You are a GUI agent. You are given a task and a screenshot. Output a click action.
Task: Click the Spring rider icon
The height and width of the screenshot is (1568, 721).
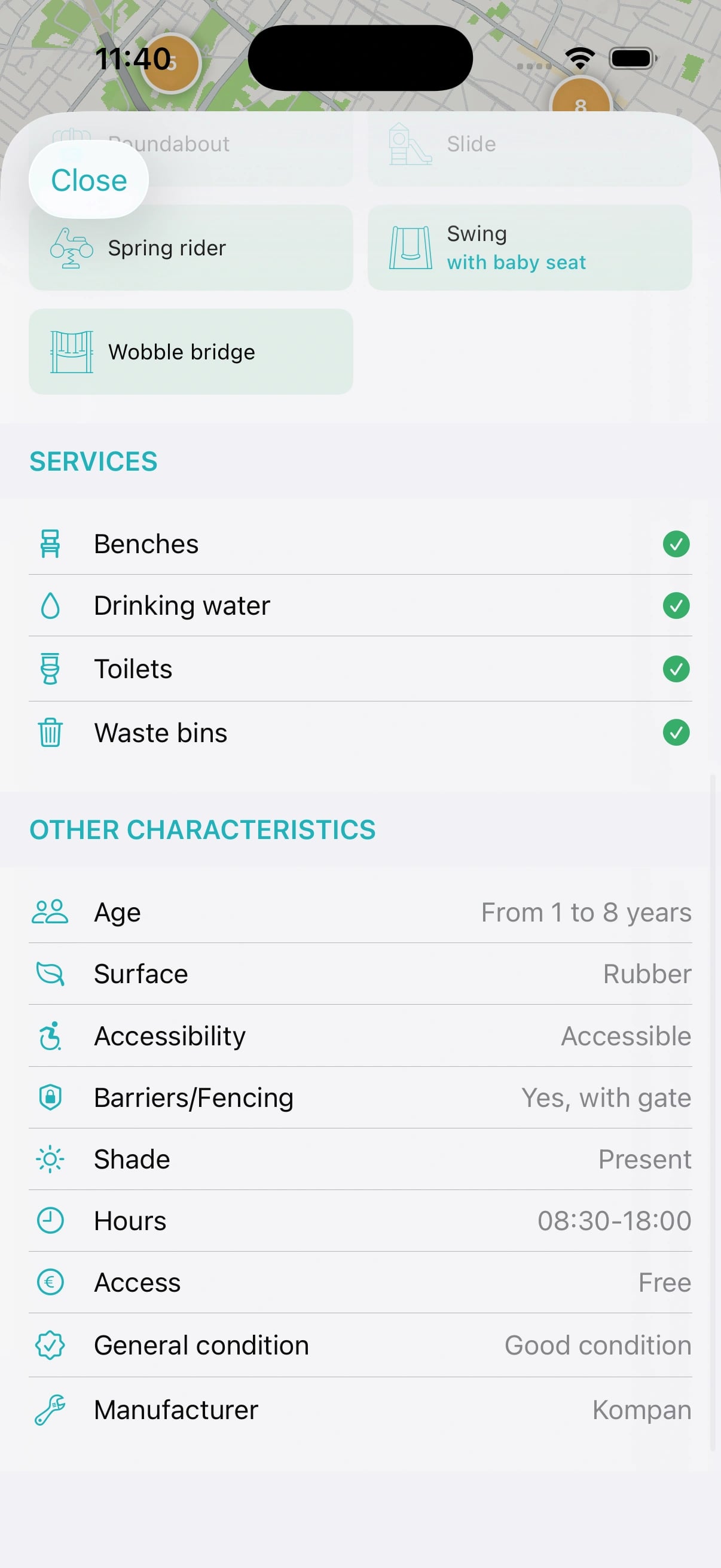(x=70, y=248)
